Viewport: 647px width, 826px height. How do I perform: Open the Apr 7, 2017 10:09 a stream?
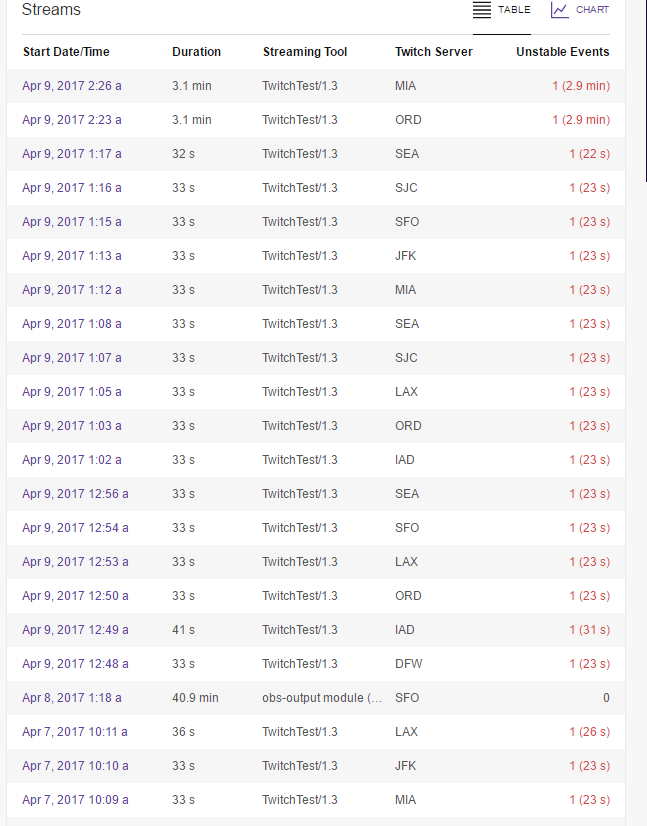pyautogui.click(x=75, y=800)
